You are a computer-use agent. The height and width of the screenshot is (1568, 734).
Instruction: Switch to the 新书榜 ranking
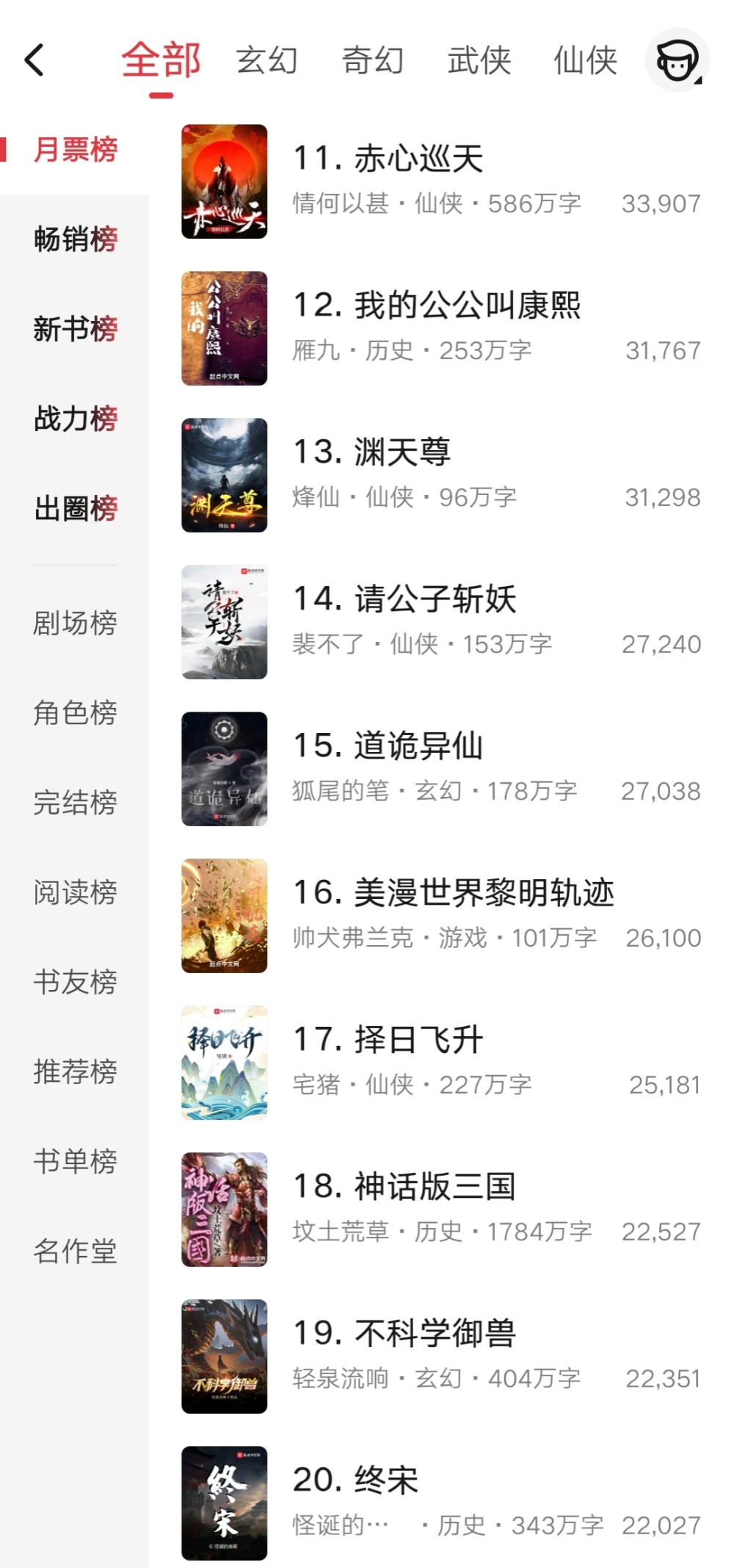[75, 329]
